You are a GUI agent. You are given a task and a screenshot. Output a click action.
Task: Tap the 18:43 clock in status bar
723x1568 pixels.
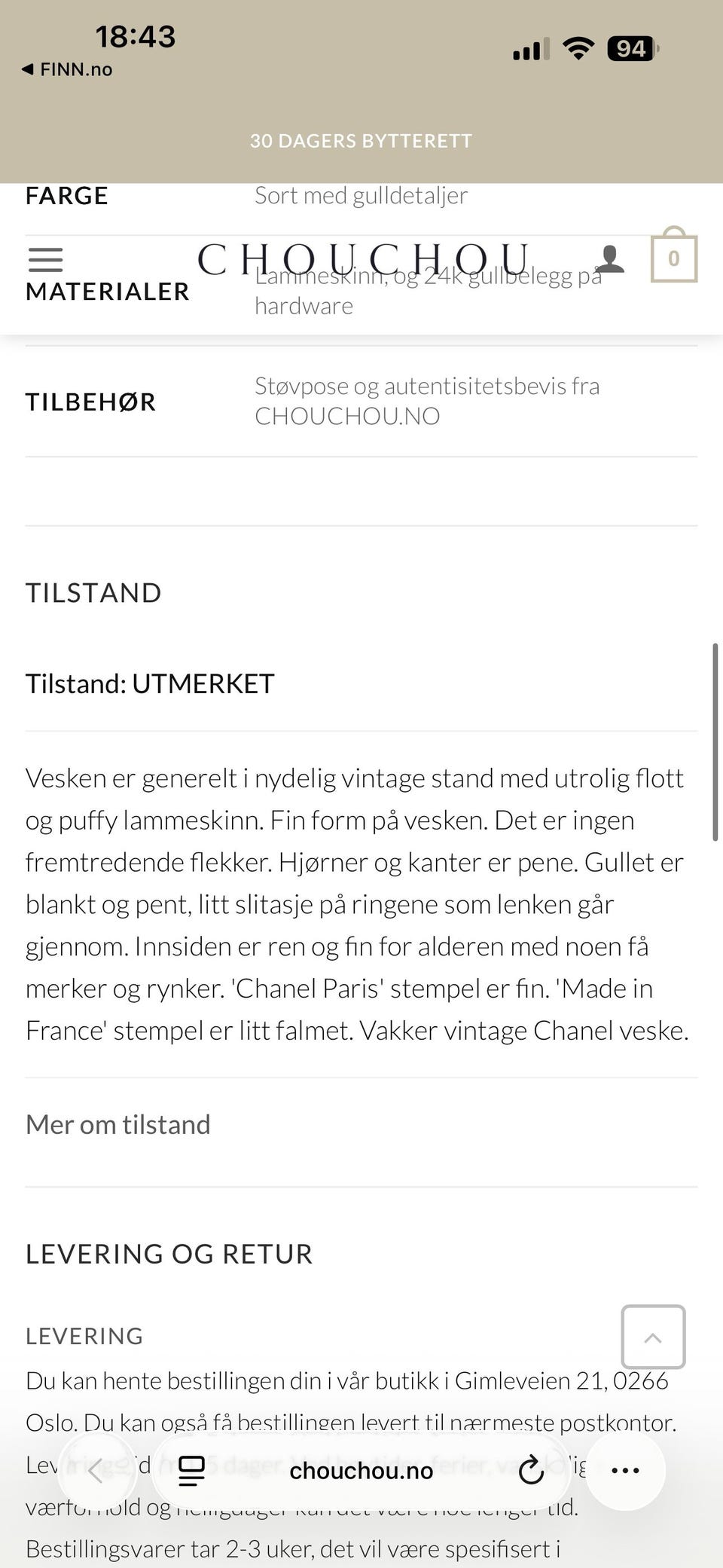pos(136,35)
